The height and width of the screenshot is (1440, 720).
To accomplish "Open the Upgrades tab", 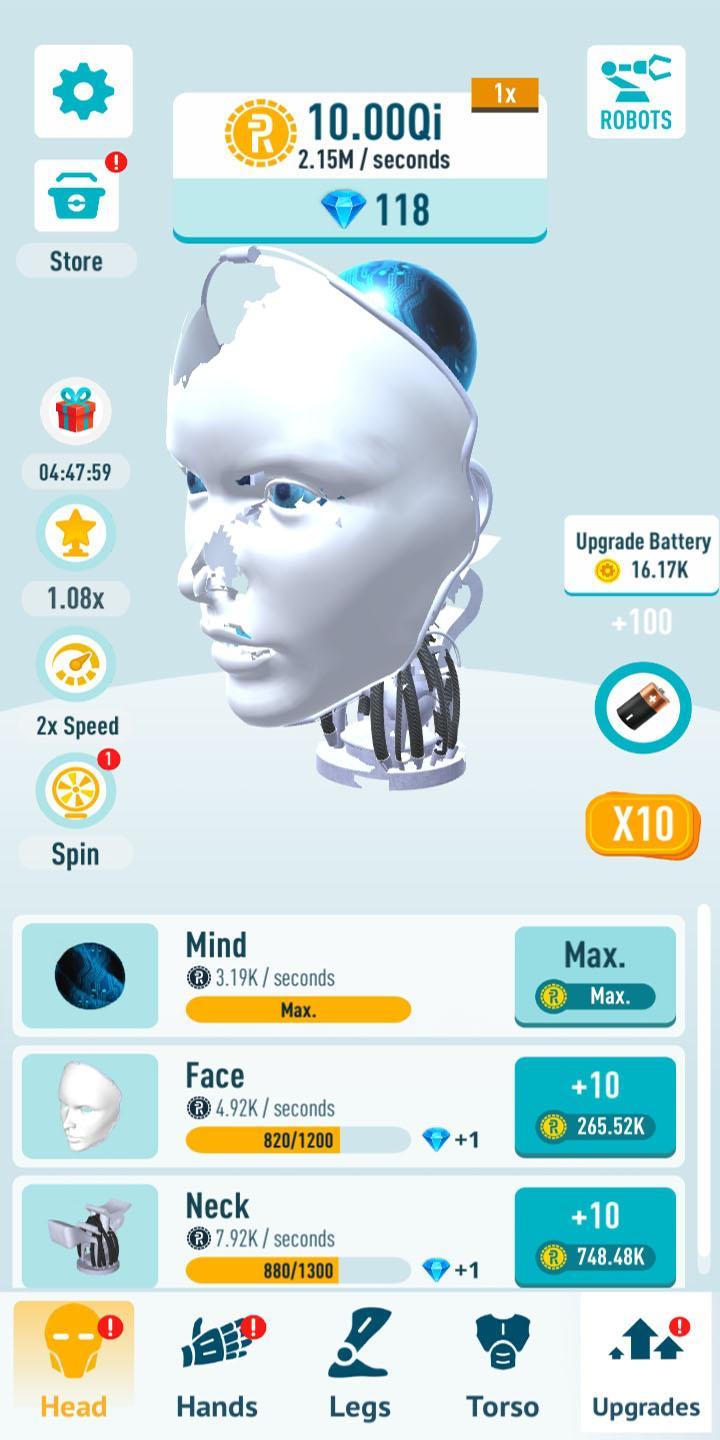I will (x=646, y=1362).
